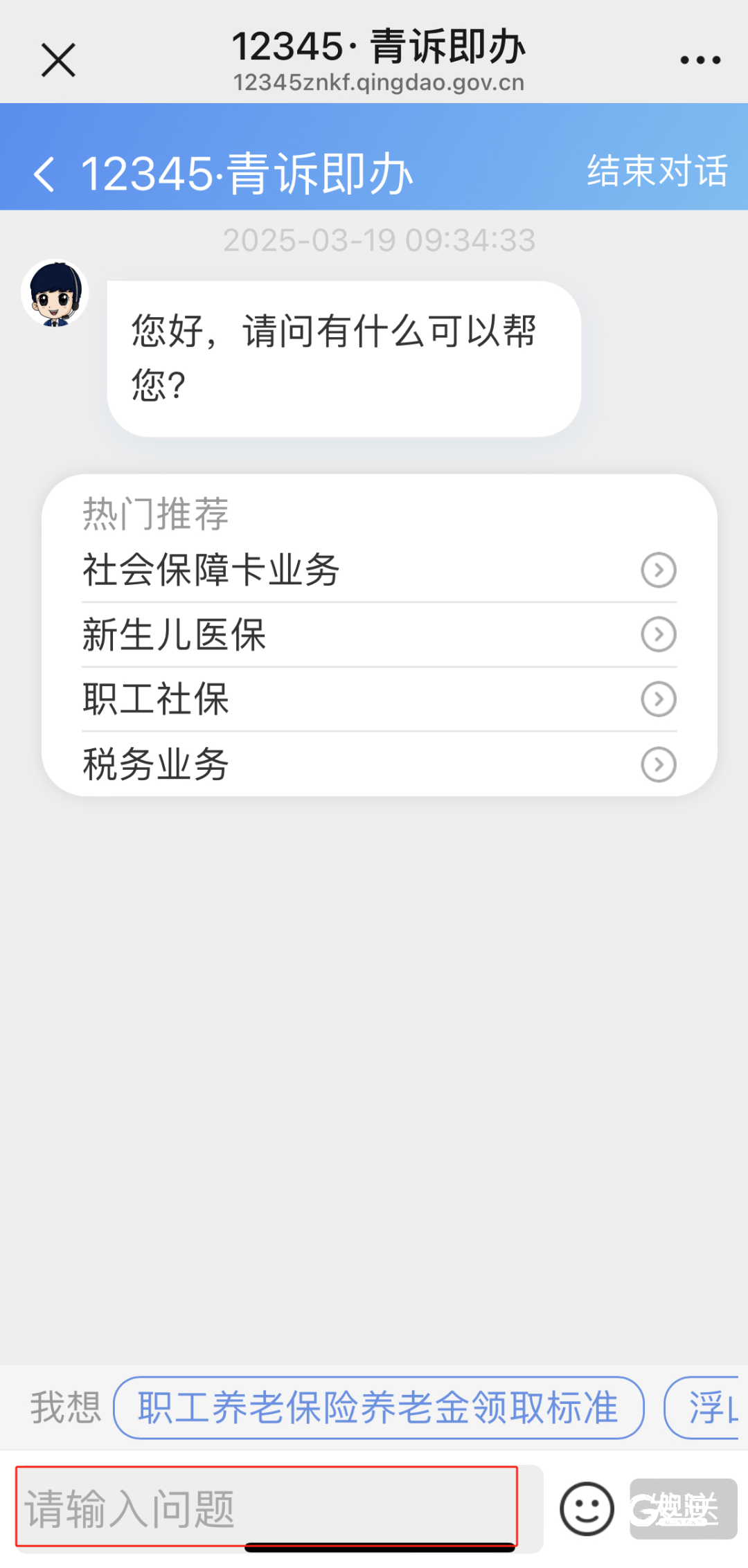The width and height of the screenshot is (748, 1568).
Task: Tap the send button beside emoji
Action: click(683, 1508)
